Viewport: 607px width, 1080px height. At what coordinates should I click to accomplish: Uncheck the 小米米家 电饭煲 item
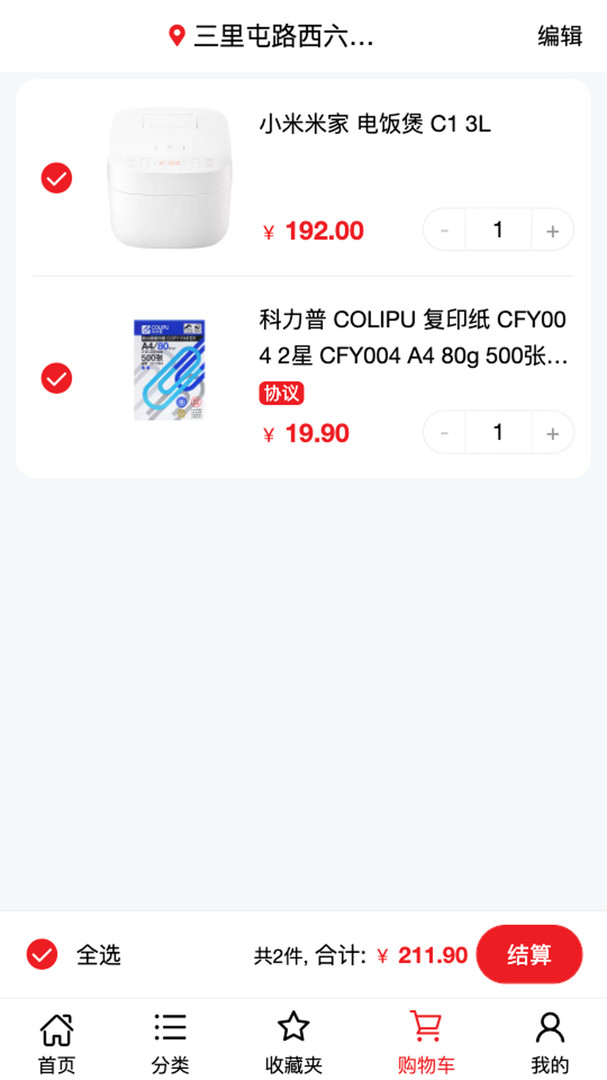pos(56,178)
